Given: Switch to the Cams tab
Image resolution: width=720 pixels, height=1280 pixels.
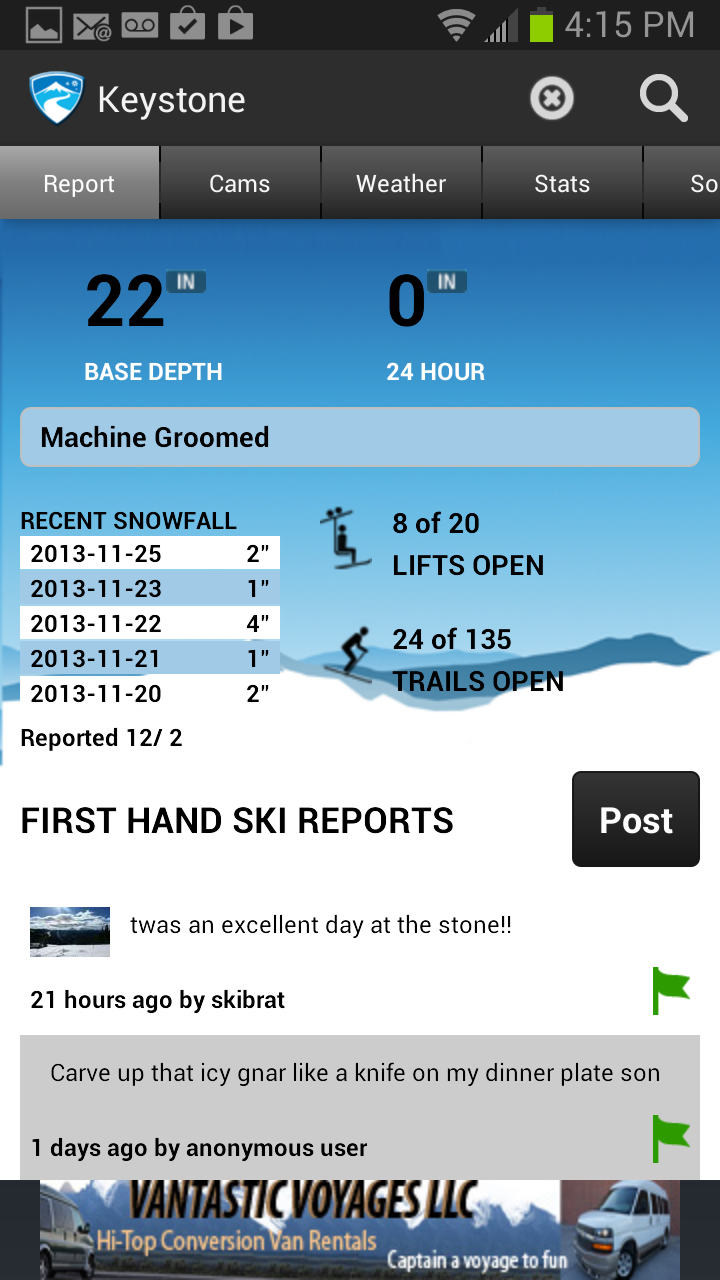Looking at the screenshot, I should 240,183.
